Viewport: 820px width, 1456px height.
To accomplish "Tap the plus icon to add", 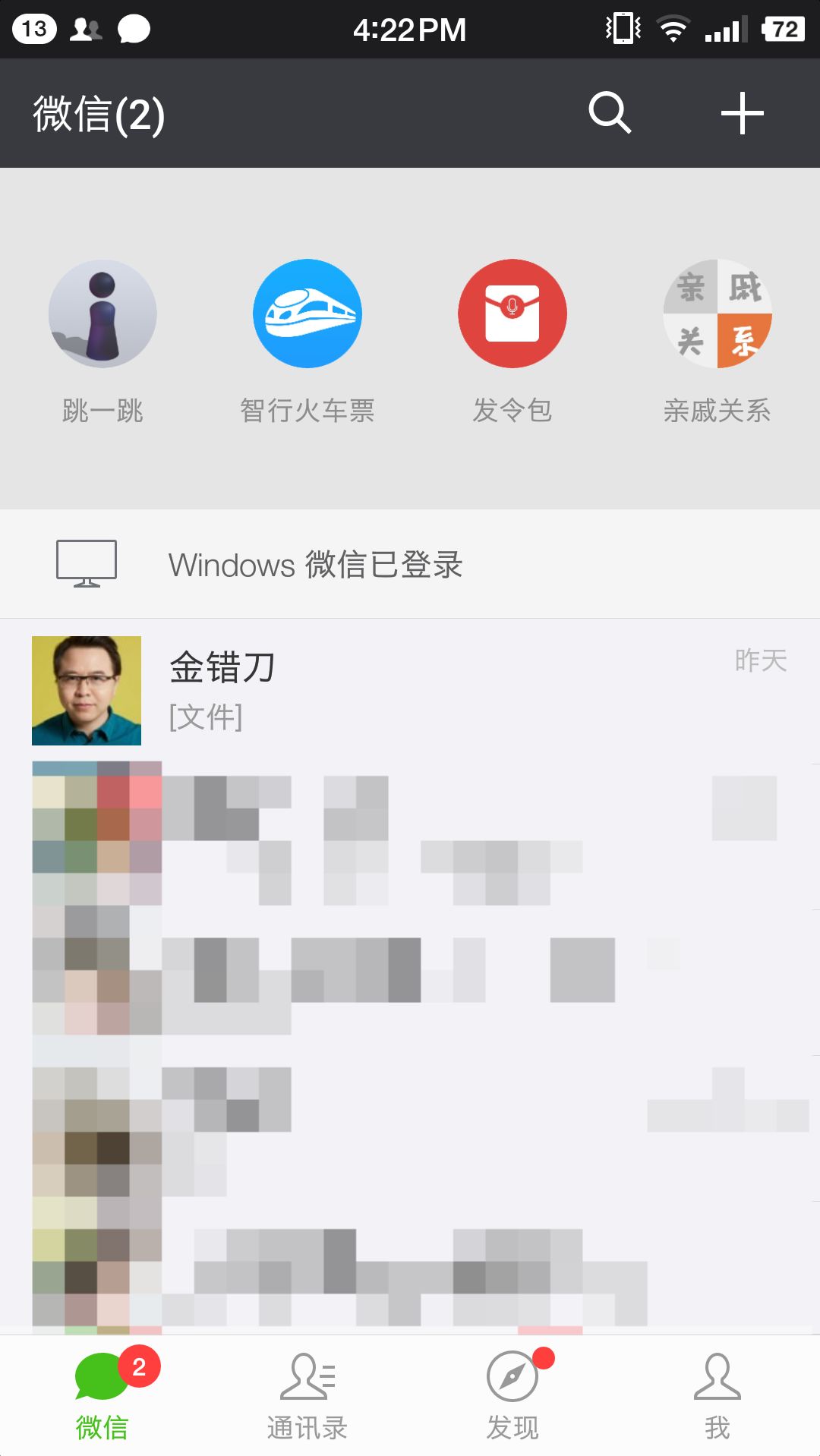I will tap(742, 113).
